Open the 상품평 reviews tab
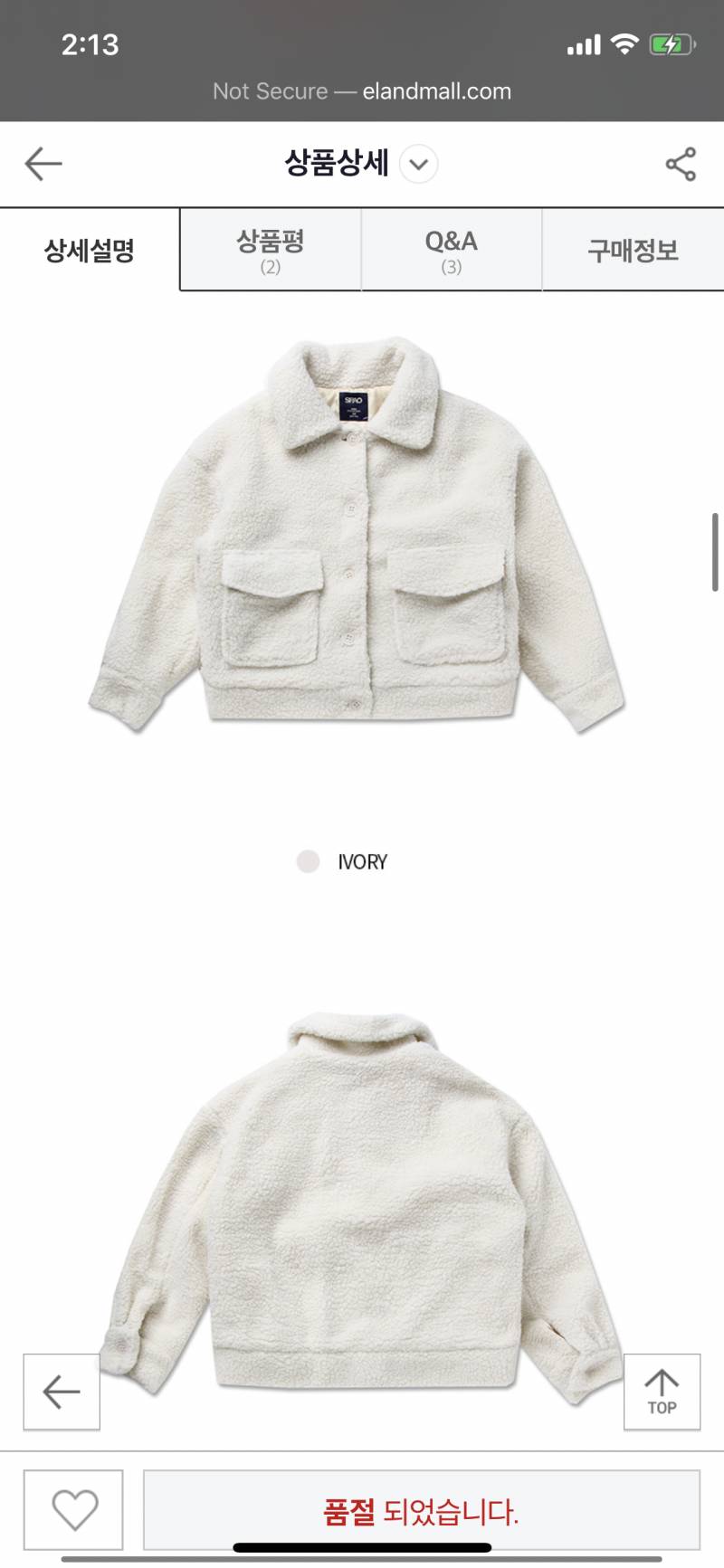This screenshot has height=1568, width=724. pos(270,251)
